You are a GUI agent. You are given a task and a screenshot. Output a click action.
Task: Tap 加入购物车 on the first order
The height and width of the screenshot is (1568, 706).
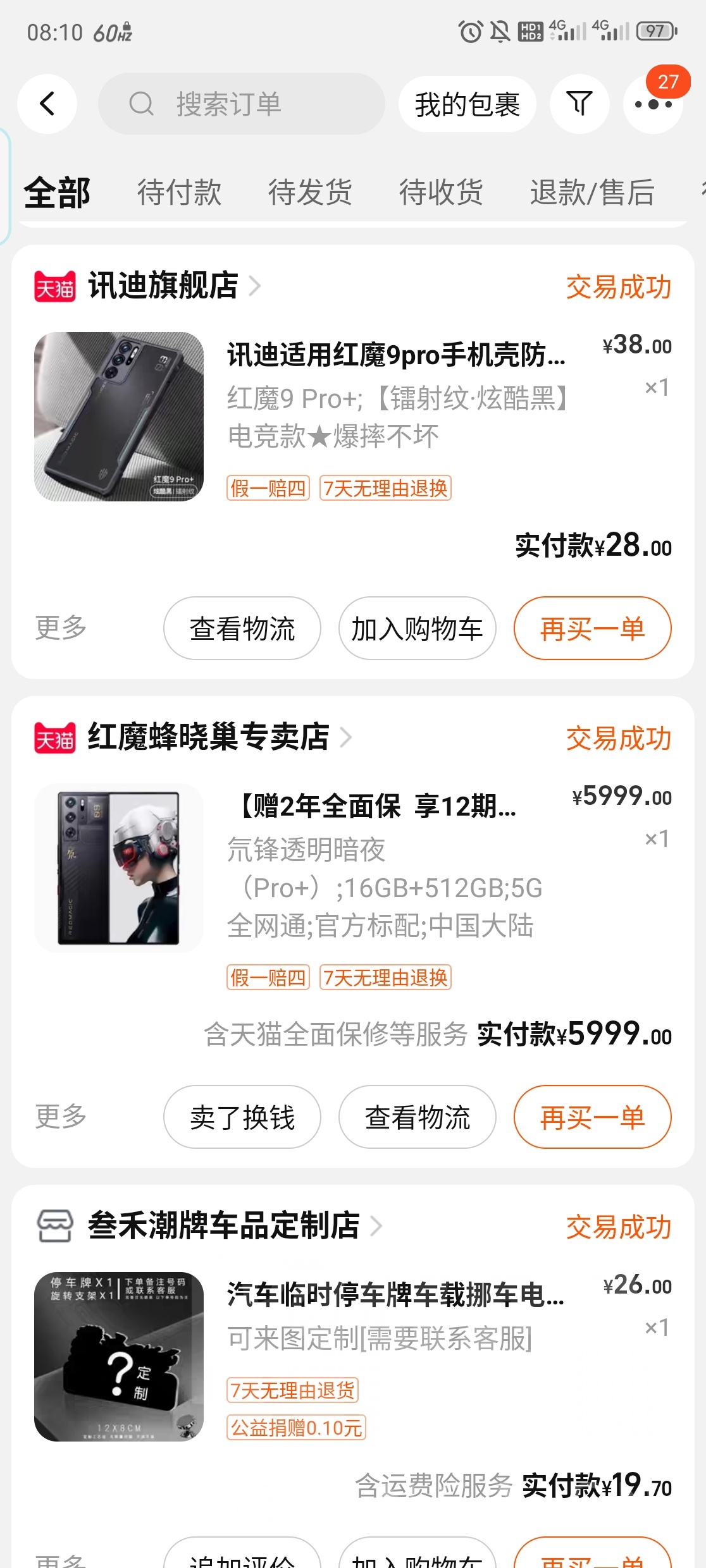point(416,628)
